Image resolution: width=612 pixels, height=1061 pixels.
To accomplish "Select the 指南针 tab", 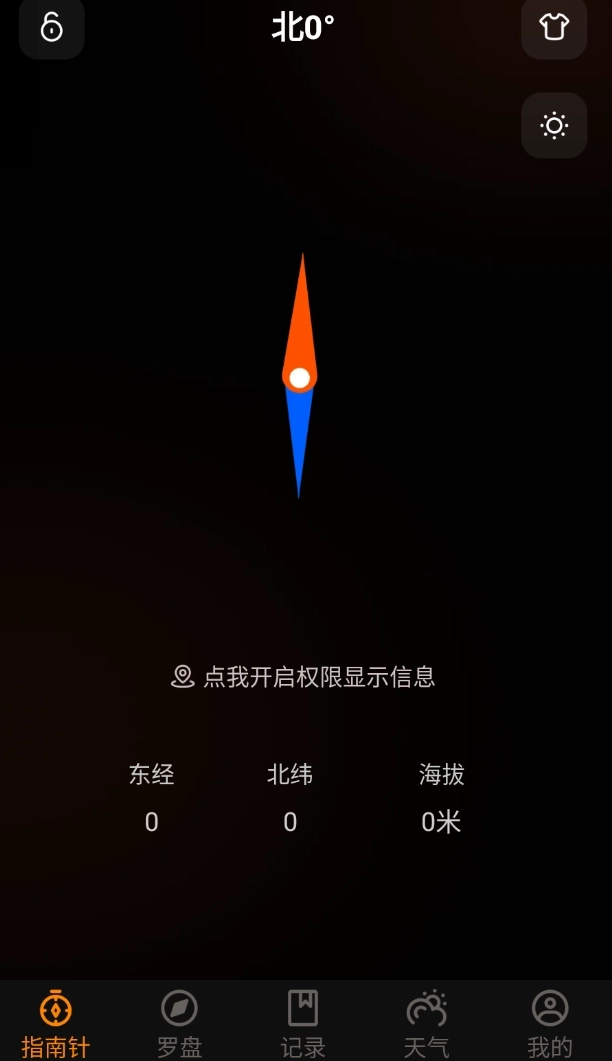I will click(56, 1021).
